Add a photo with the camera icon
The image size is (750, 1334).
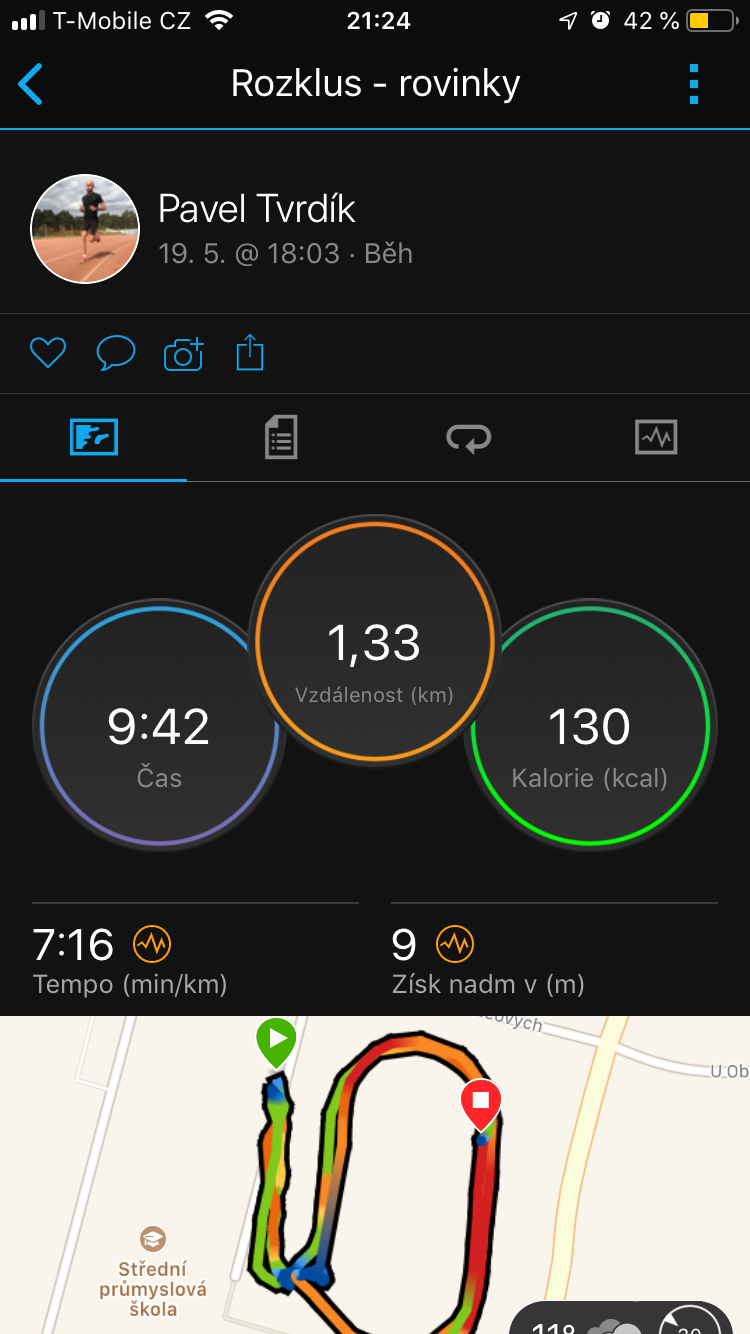click(183, 354)
